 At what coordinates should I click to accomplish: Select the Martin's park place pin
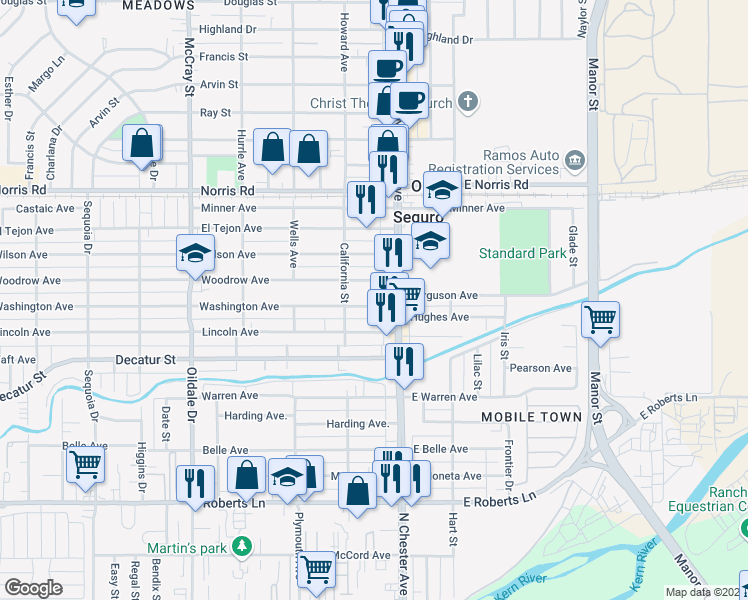241,546
